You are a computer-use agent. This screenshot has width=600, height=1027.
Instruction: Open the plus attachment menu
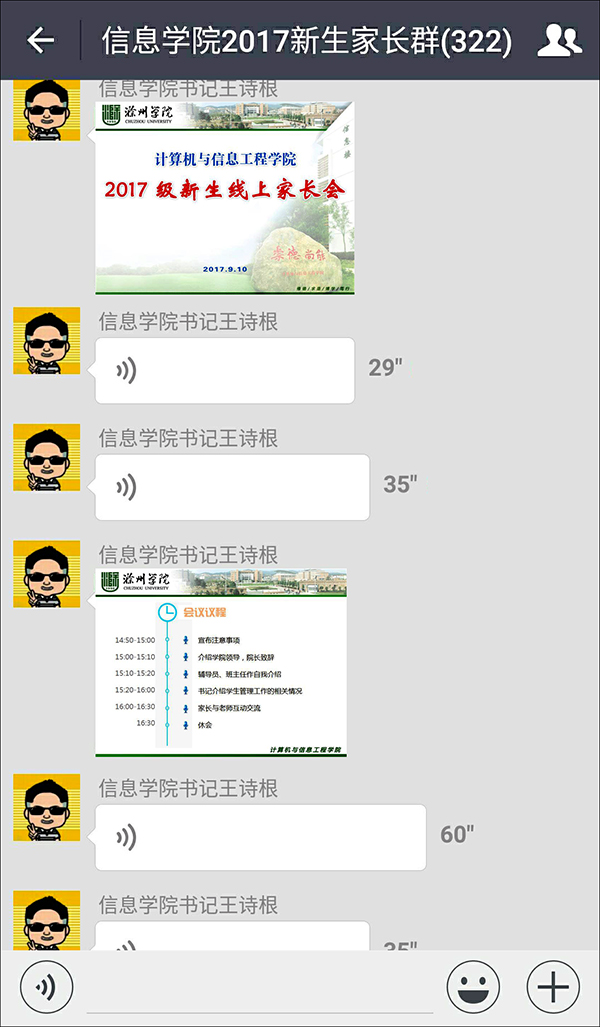coord(553,988)
